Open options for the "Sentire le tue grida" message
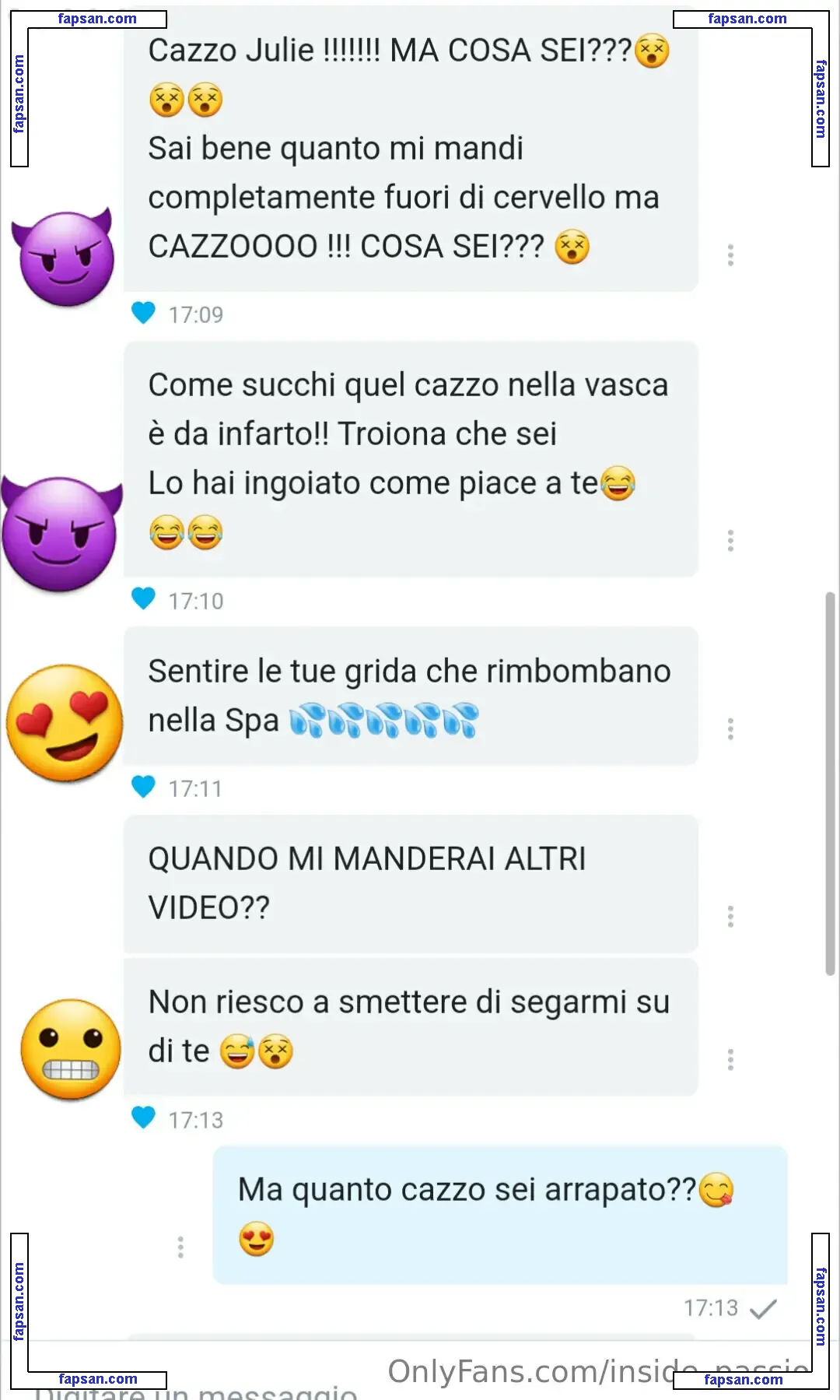This screenshot has width=840, height=1400. click(x=730, y=729)
